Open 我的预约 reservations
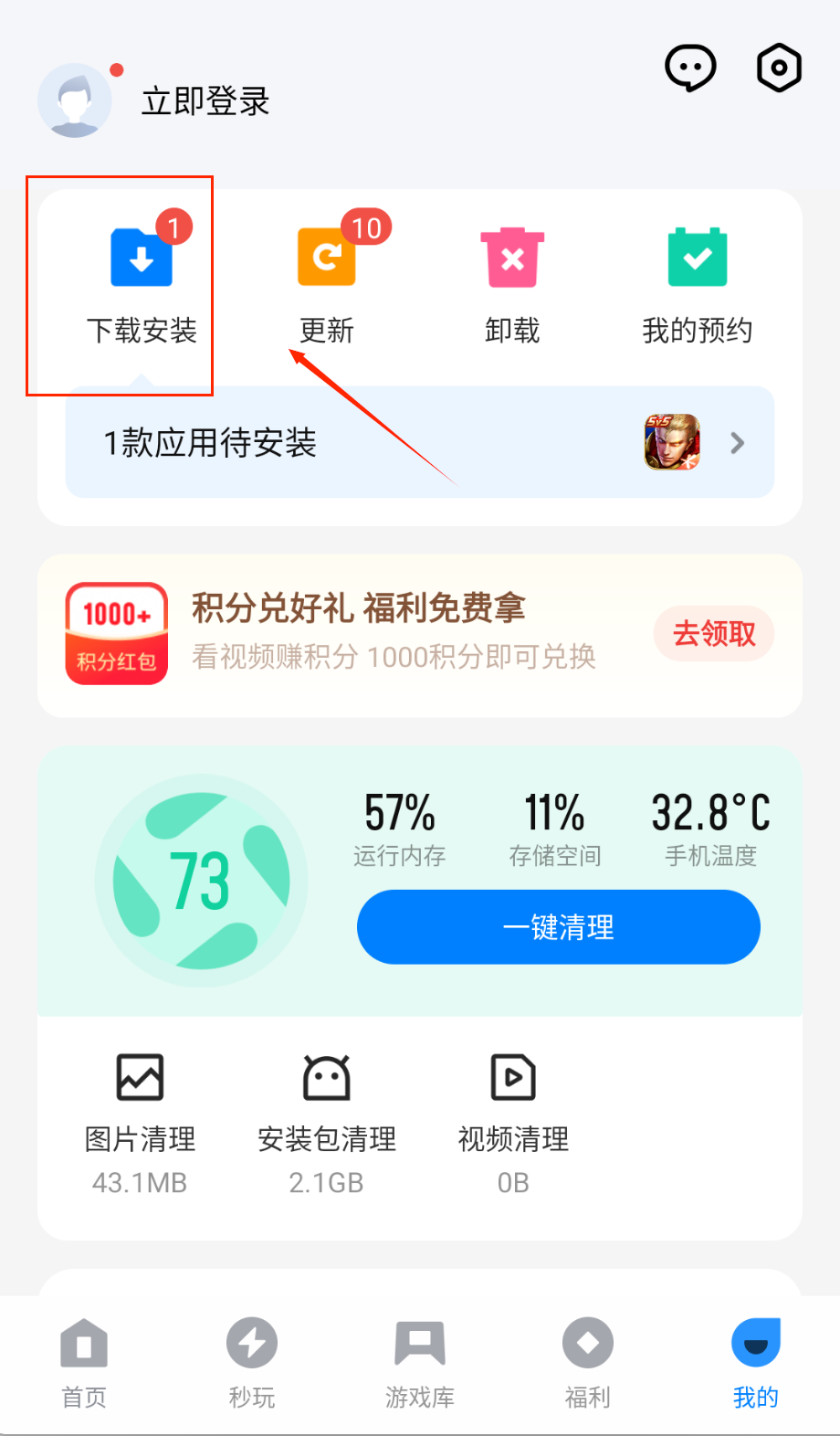840x1436 pixels. (x=698, y=283)
